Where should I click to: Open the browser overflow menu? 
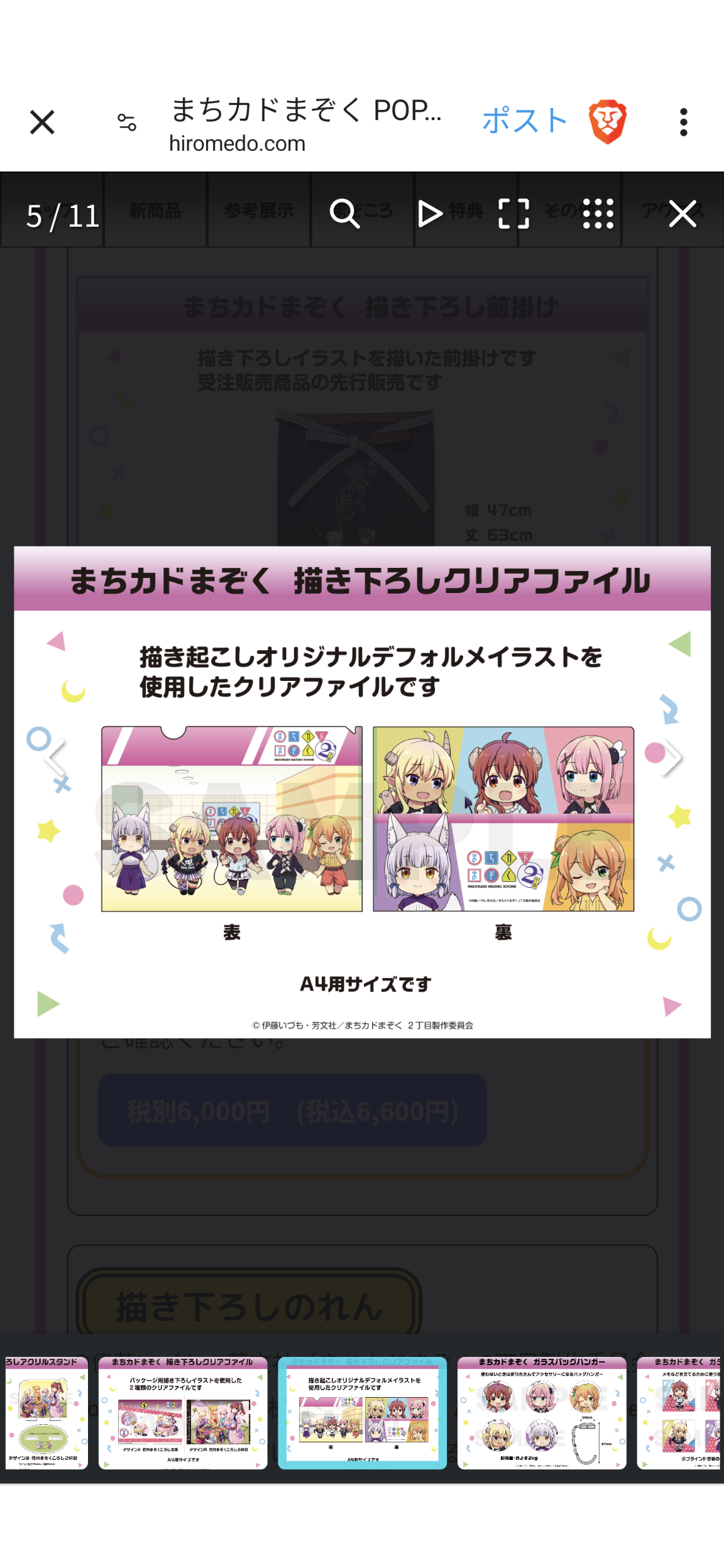click(x=684, y=122)
